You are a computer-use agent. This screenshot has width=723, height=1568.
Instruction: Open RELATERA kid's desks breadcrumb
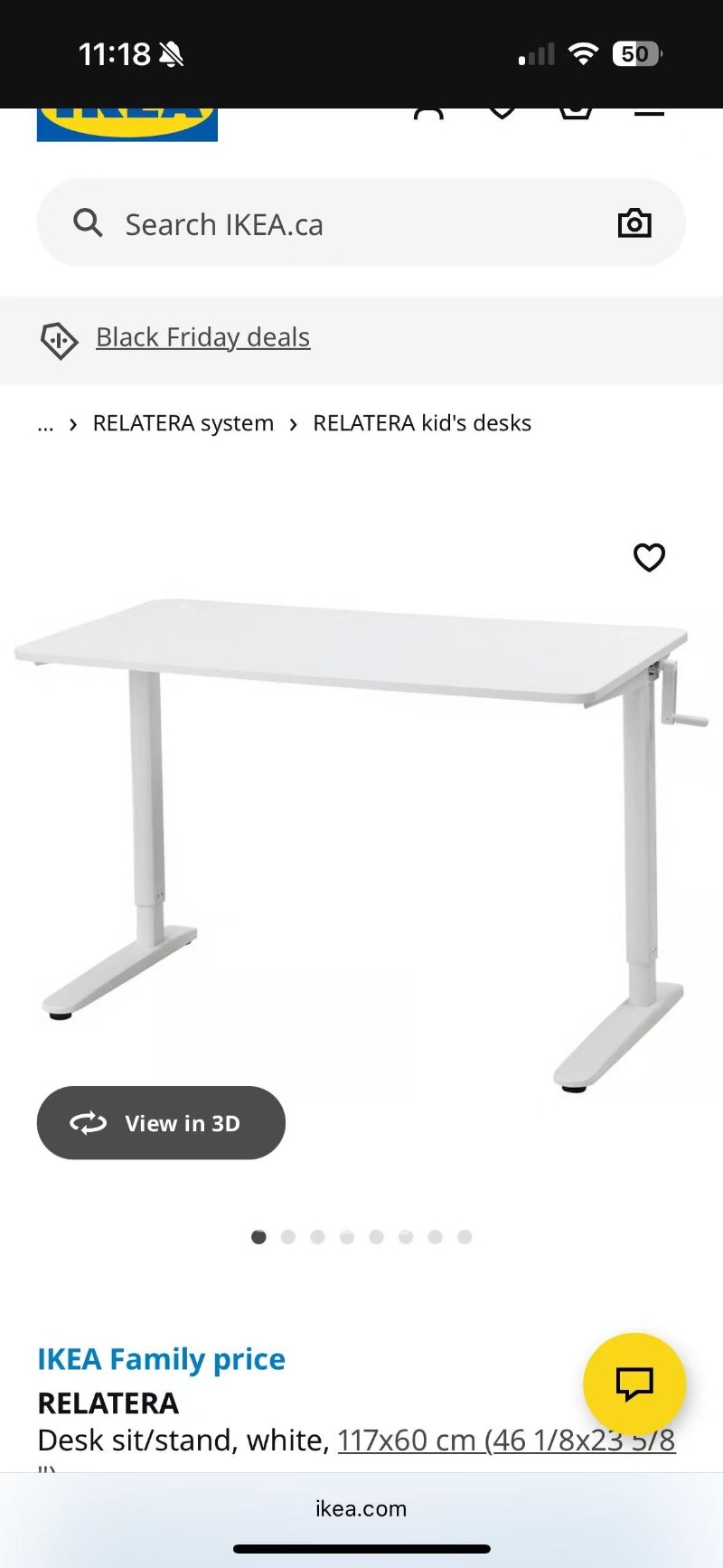click(x=421, y=423)
